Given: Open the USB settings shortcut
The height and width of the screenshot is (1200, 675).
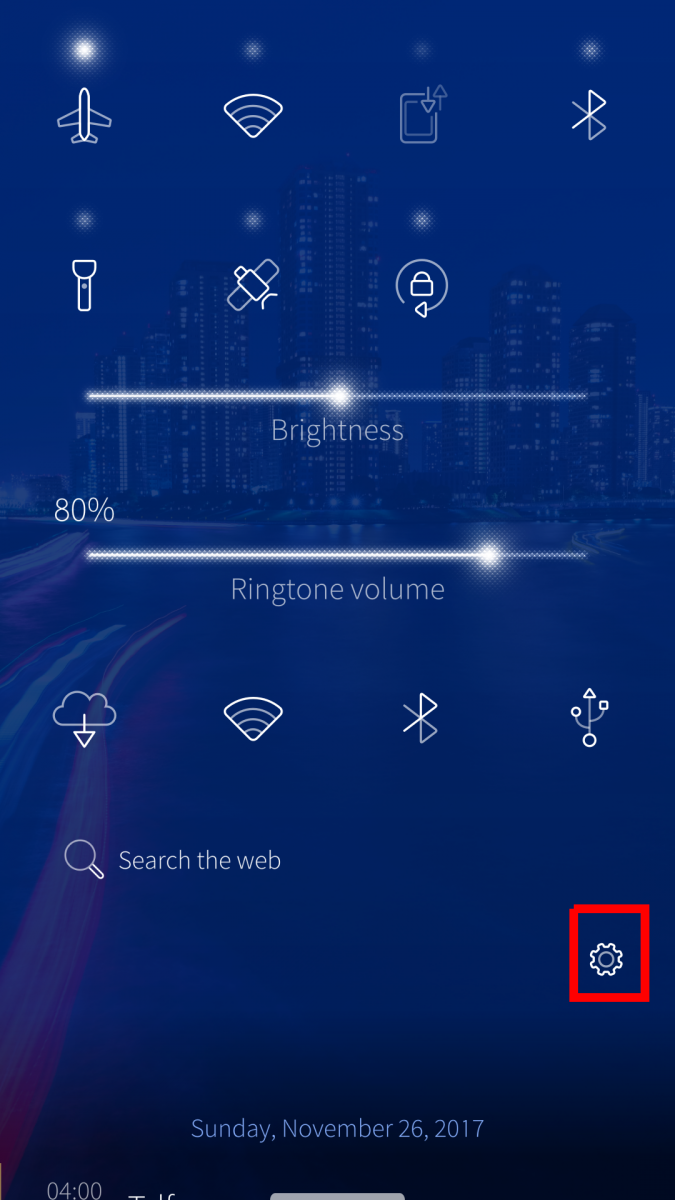Looking at the screenshot, I should (589, 718).
